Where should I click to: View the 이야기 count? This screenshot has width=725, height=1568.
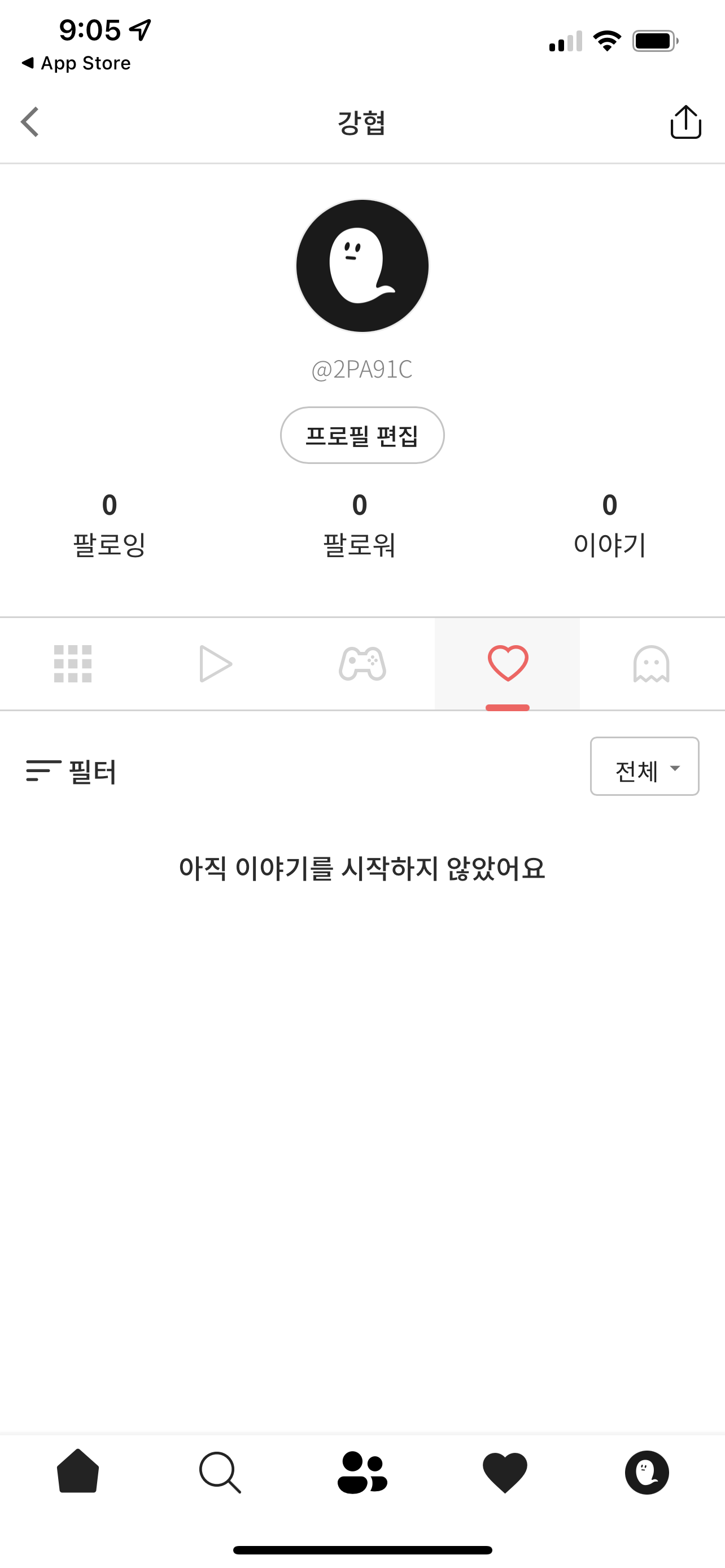(x=609, y=525)
